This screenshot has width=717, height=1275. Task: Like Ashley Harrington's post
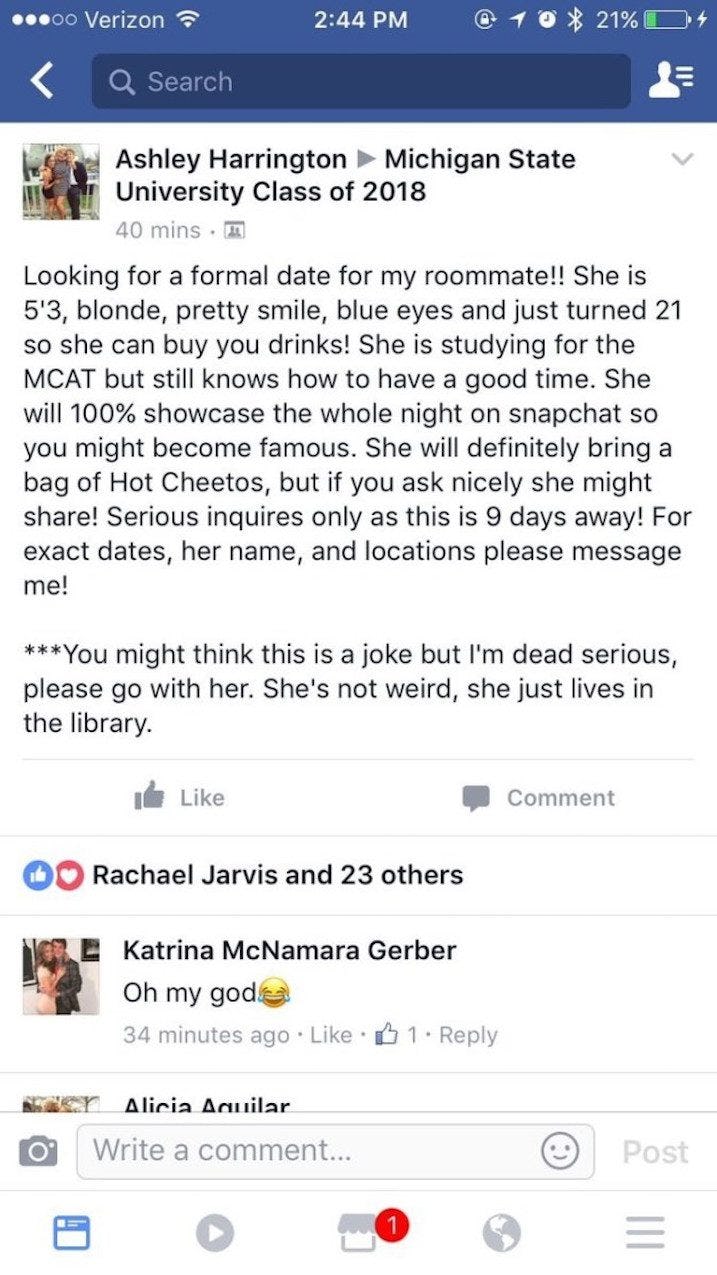[x=180, y=797]
